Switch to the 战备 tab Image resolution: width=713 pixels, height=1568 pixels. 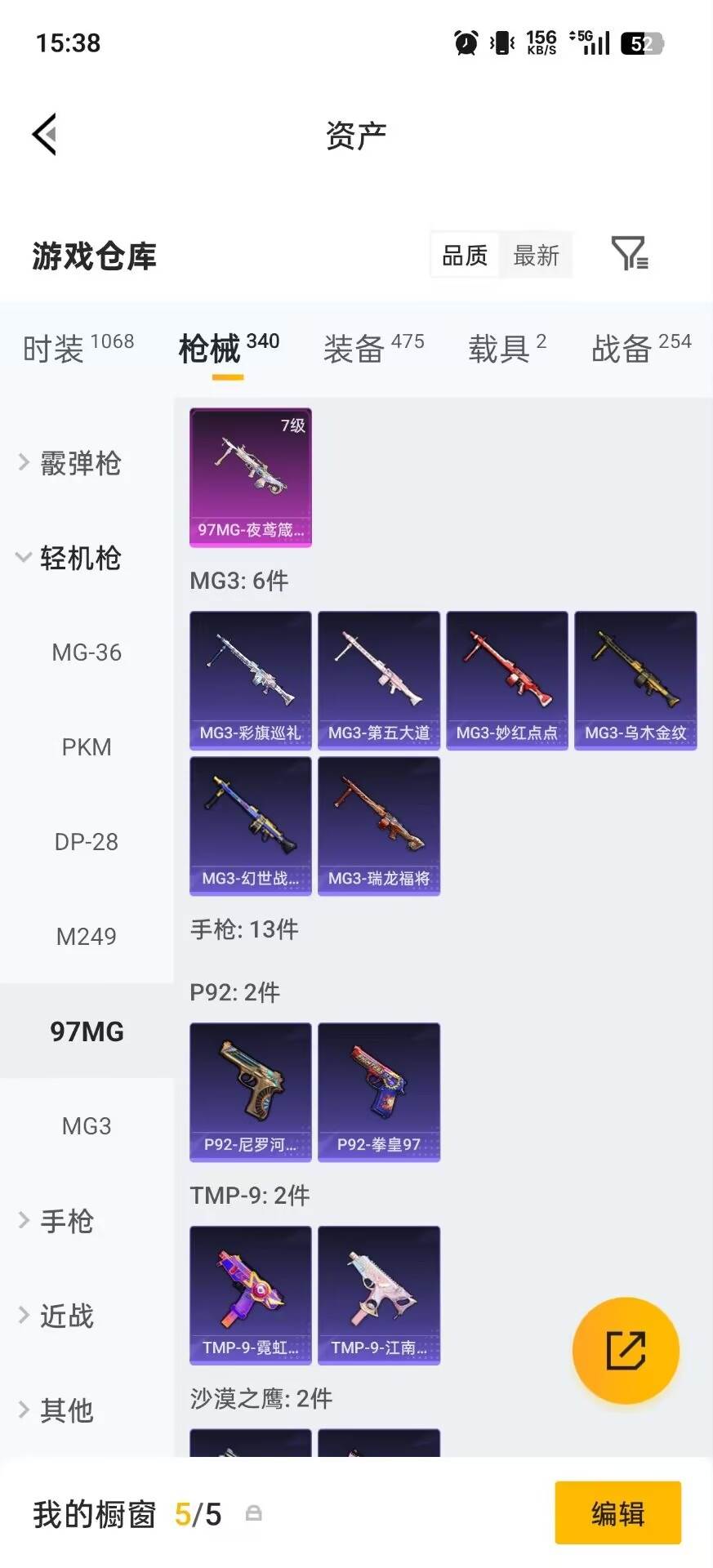point(641,349)
